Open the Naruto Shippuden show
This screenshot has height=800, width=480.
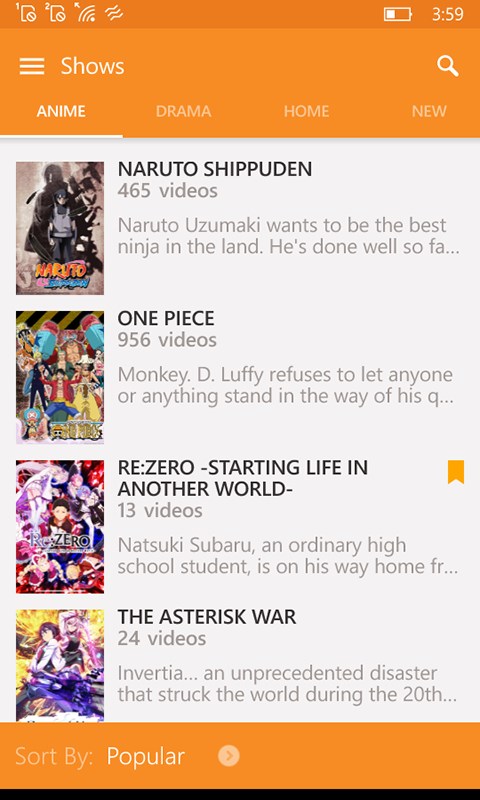click(x=240, y=228)
